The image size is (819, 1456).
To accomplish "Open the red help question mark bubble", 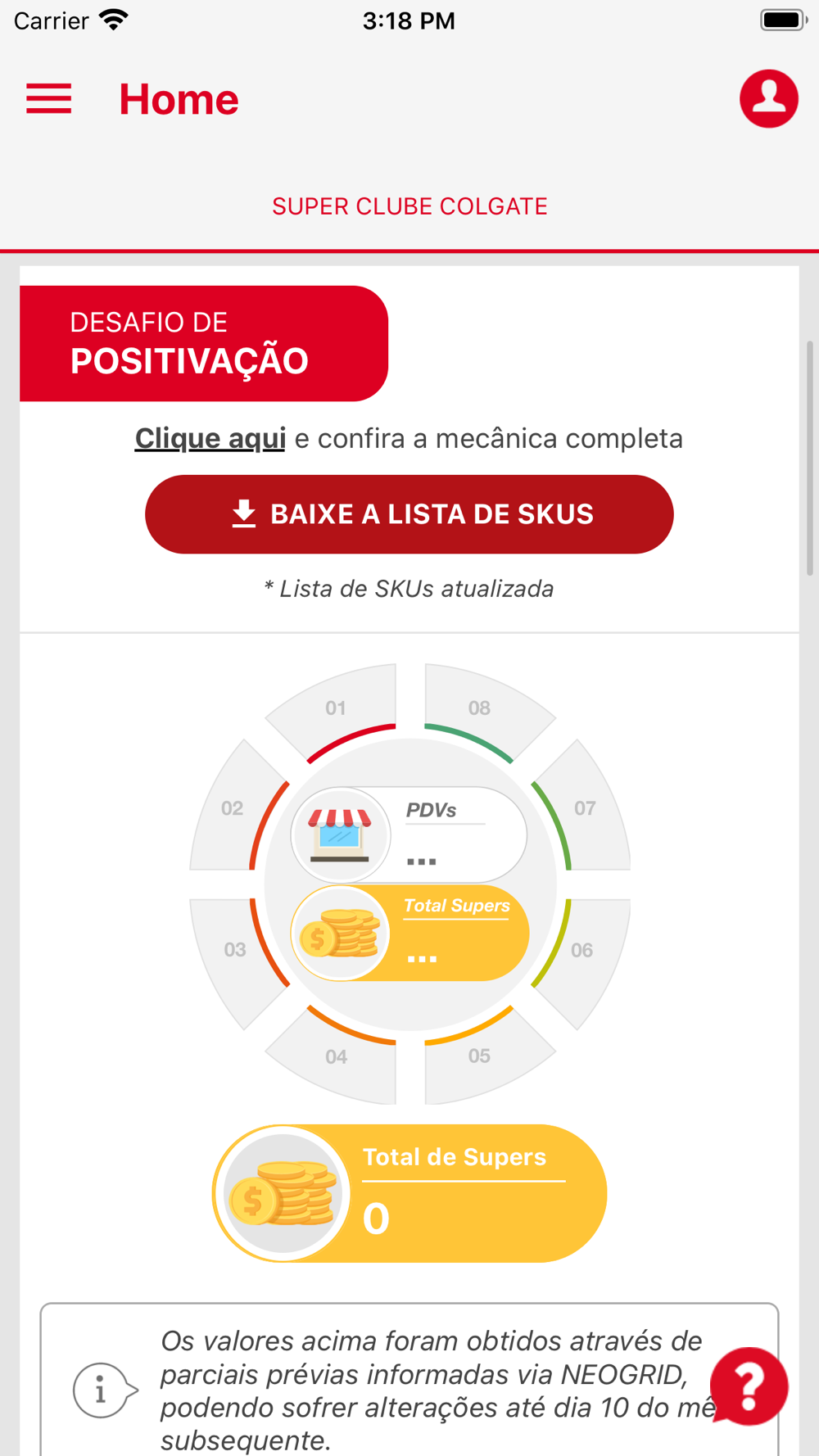I will 749,1386.
